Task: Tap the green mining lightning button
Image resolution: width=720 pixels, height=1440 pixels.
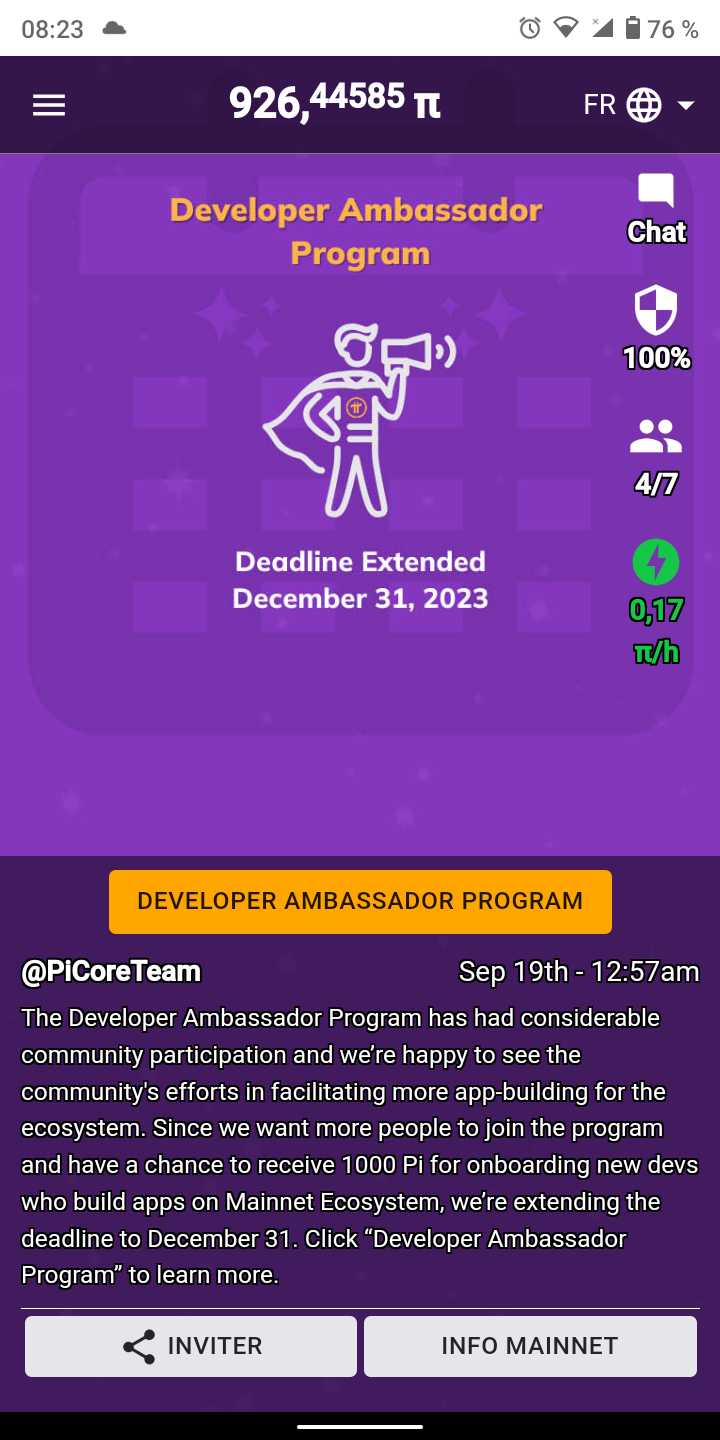Action: tap(656, 564)
